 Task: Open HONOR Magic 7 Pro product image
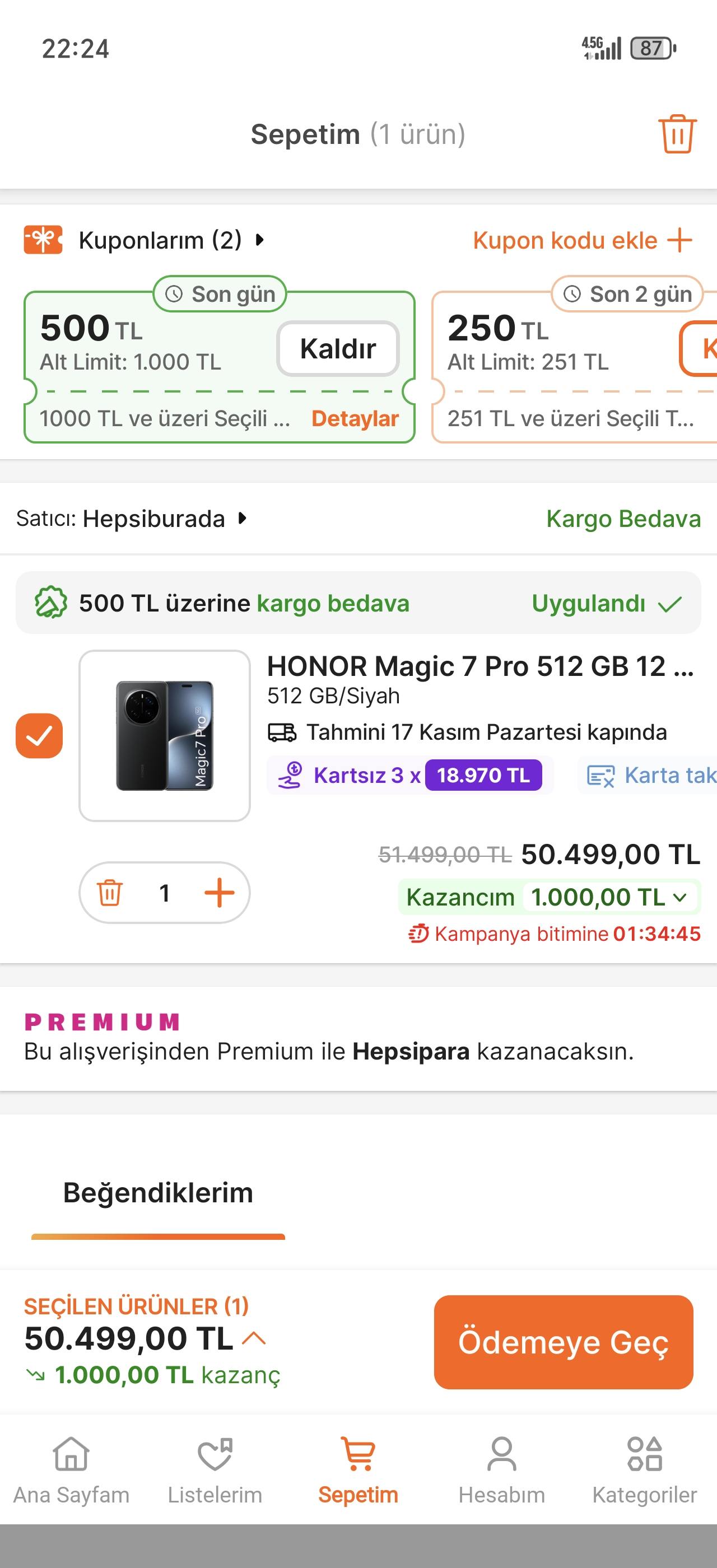[x=164, y=735]
